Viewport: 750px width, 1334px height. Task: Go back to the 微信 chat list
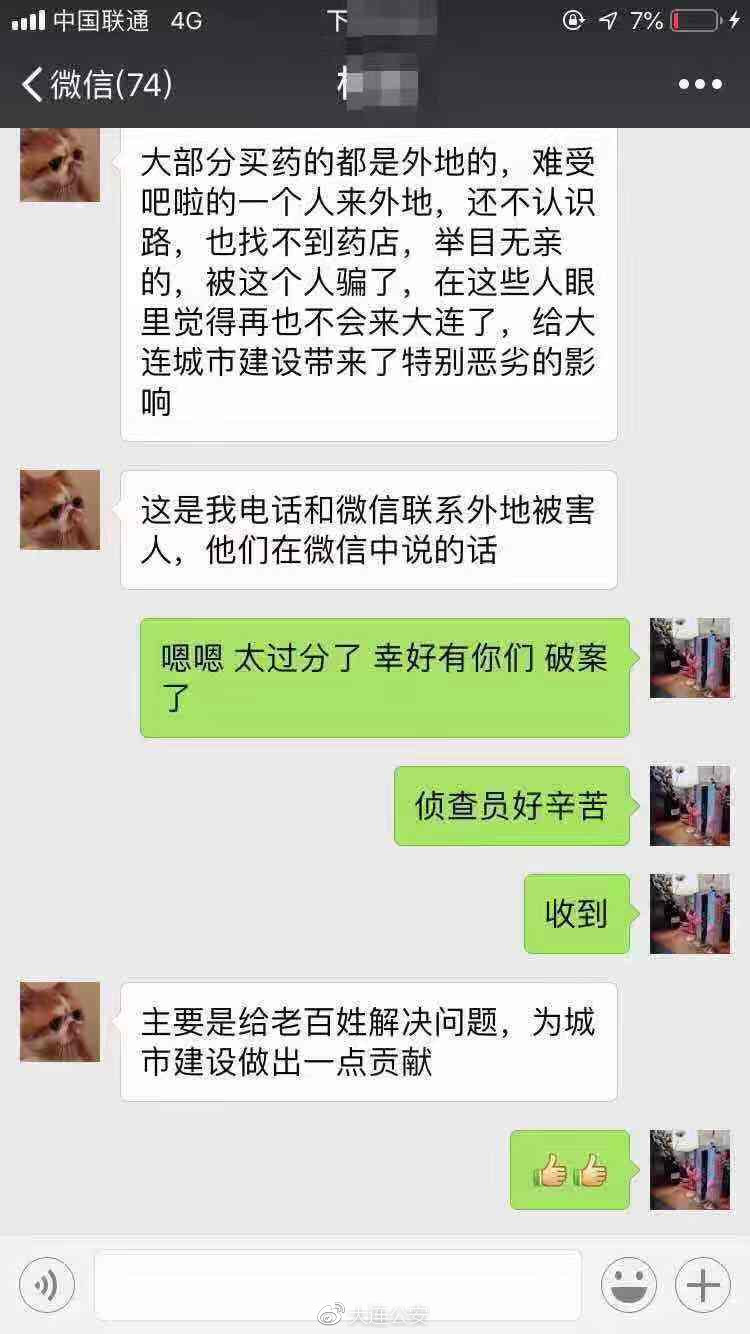(x=95, y=85)
